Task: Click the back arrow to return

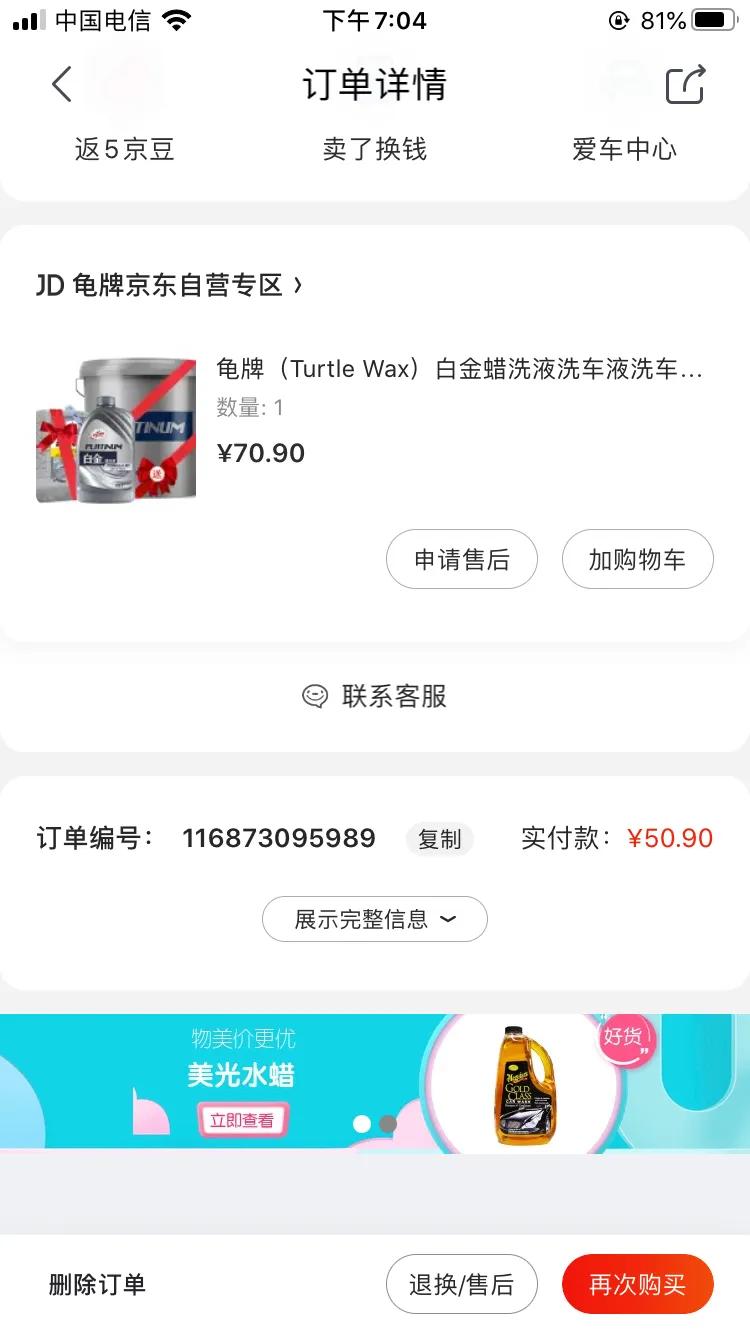Action: click(x=62, y=85)
